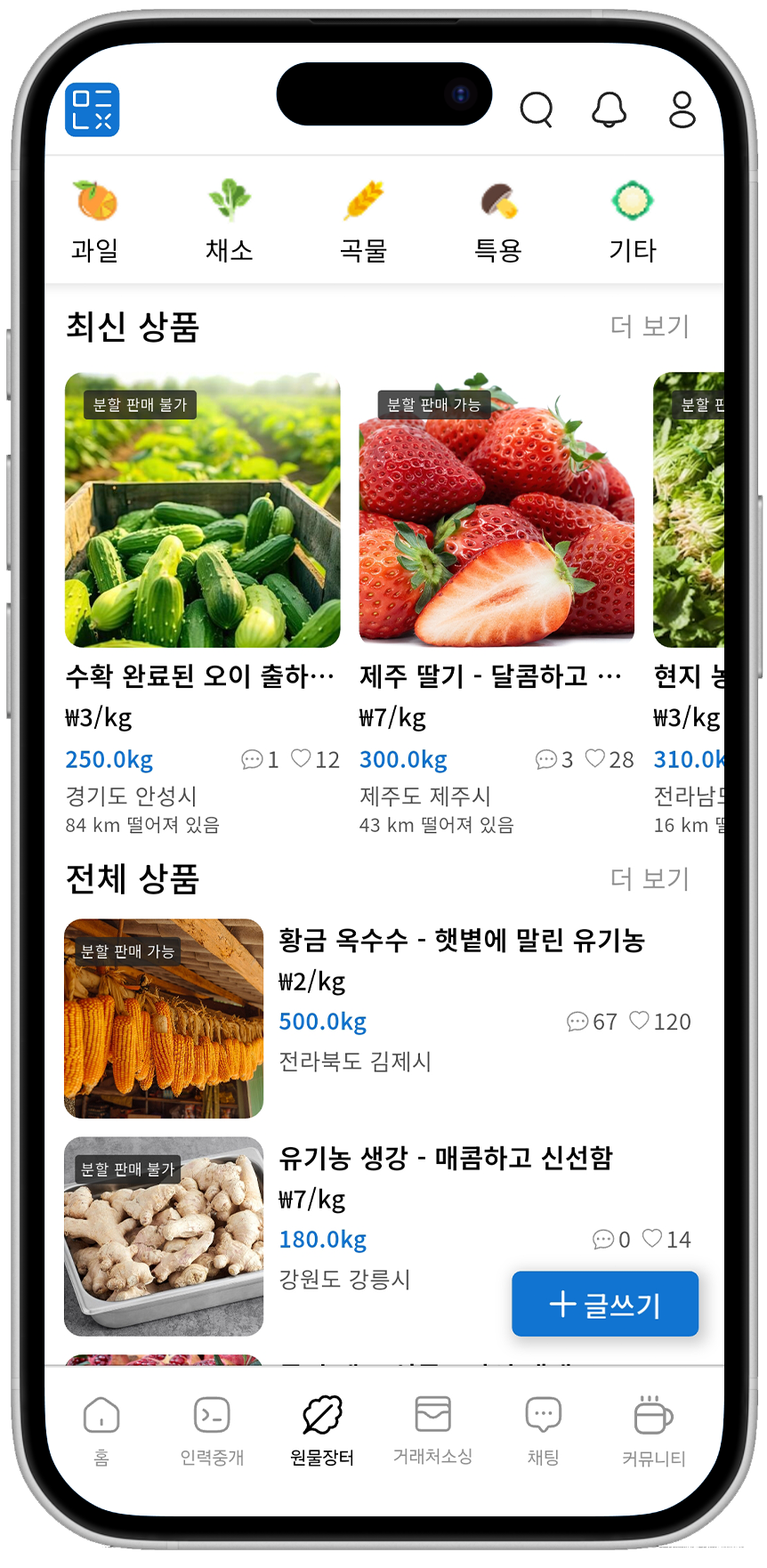Tap the app logo in the top left
Screen dimensions: 767x1568
(x=93, y=109)
